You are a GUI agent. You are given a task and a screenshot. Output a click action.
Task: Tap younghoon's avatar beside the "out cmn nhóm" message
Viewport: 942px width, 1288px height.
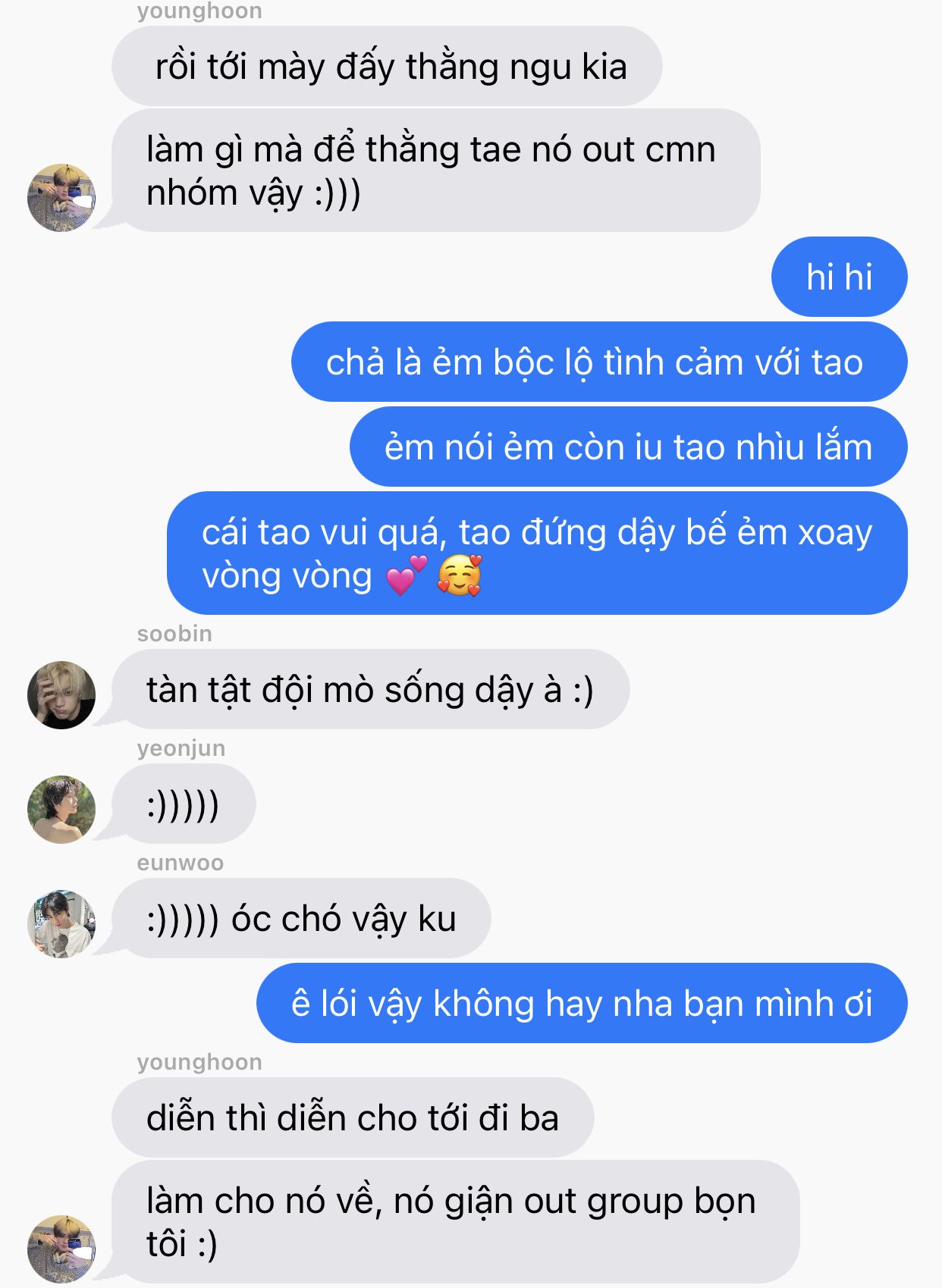coord(61,197)
